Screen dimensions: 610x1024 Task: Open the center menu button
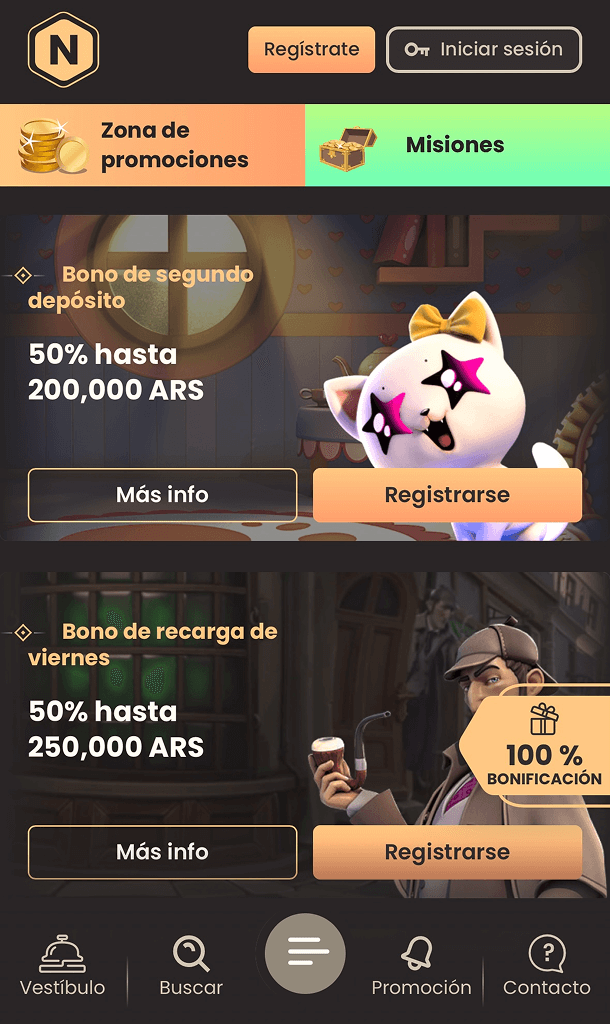pyautogui.click(x=305, y=953)
